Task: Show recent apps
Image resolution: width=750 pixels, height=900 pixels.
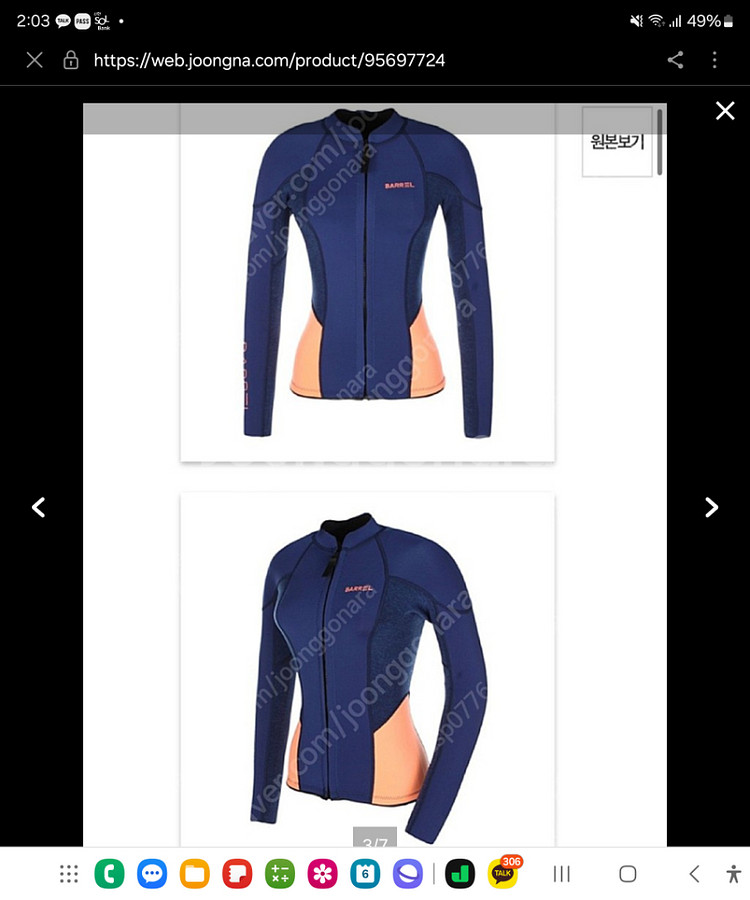Action: 562,874
